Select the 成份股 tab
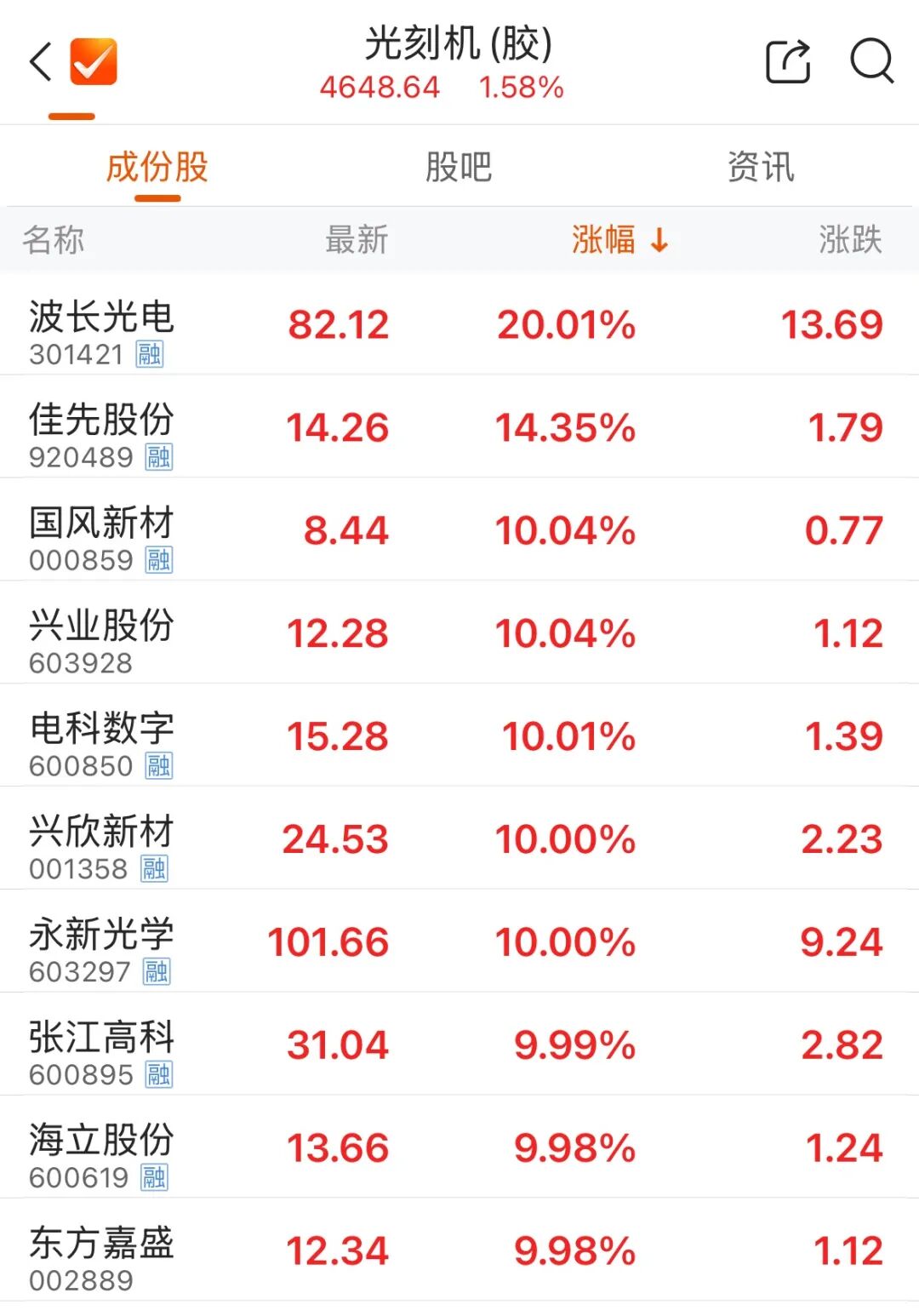The height and width of the screenshot is (1316, 919). pos(157,168)
